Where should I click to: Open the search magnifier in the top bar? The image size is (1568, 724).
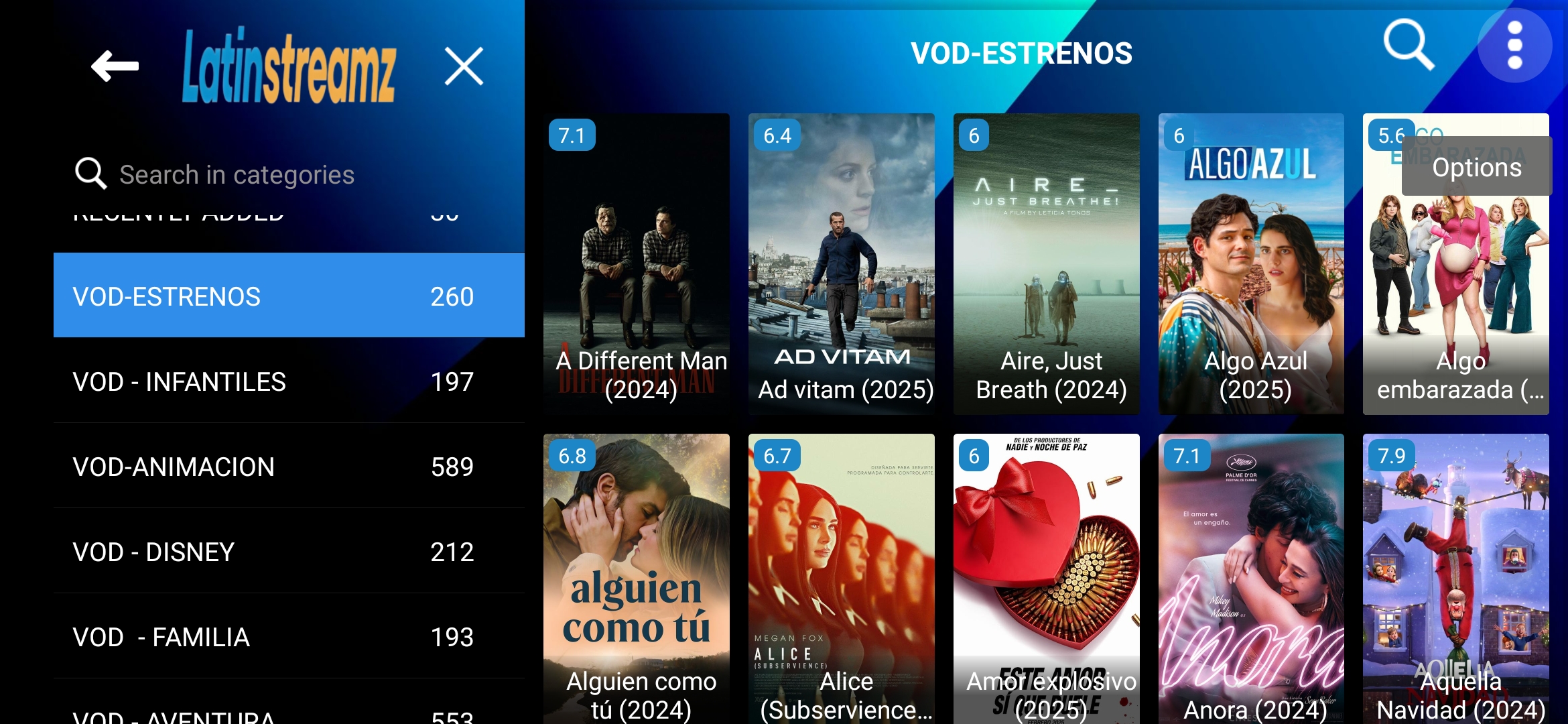tap(1409, 44)
